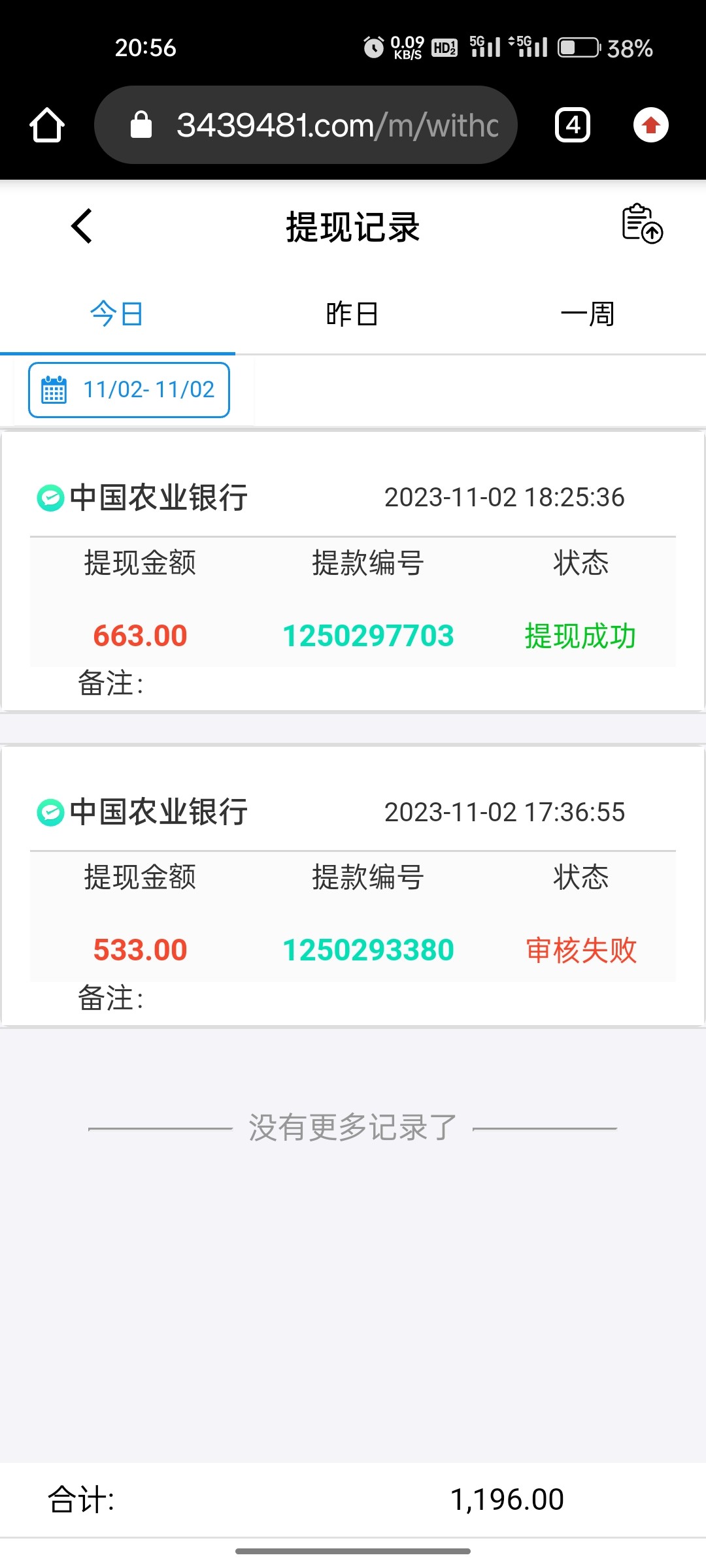Screen dimensions: 706x1568
Task: Switch to the 昨日 tab
Action: tap(352, 314)
